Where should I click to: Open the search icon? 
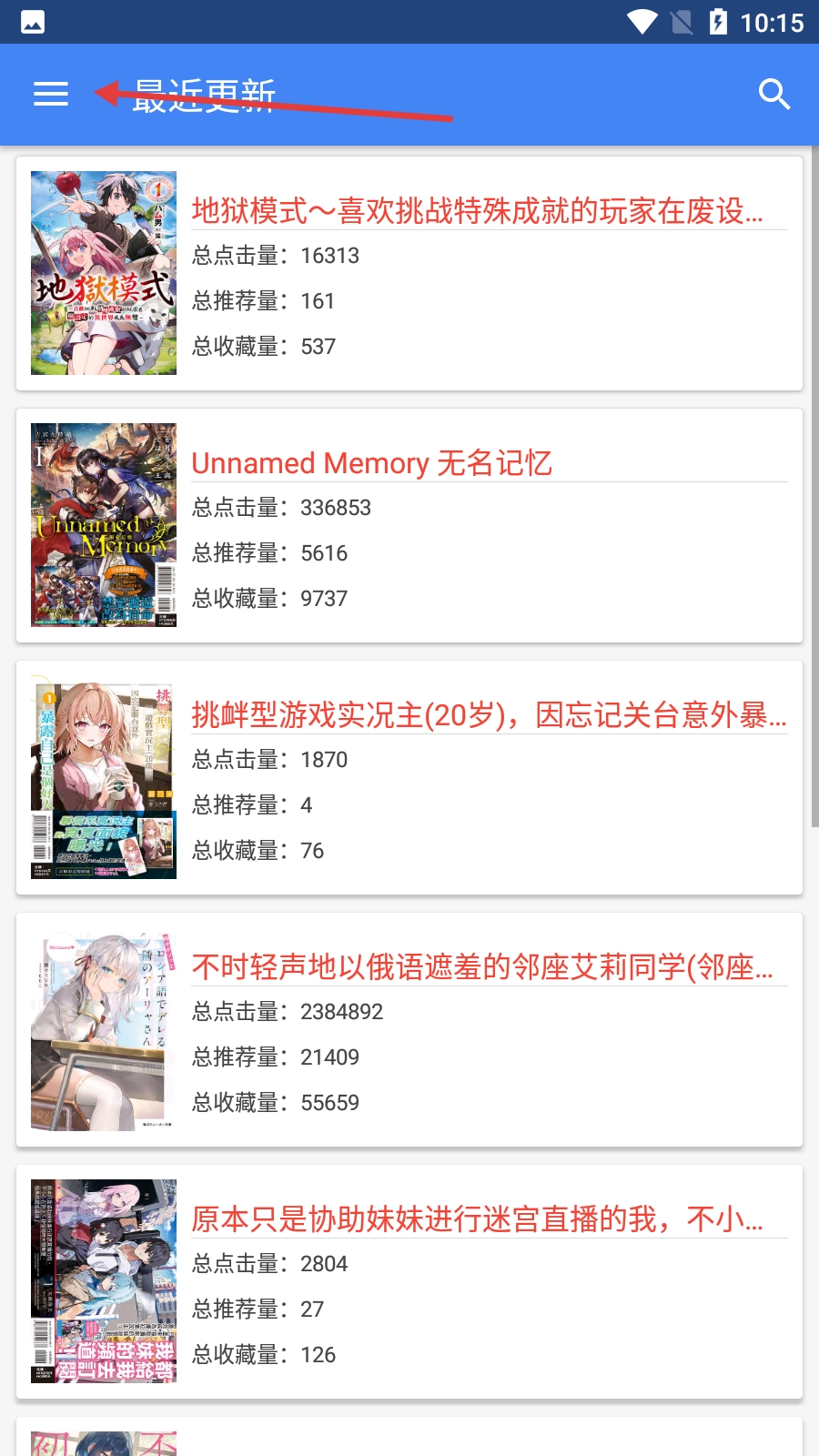pos(773,94)
